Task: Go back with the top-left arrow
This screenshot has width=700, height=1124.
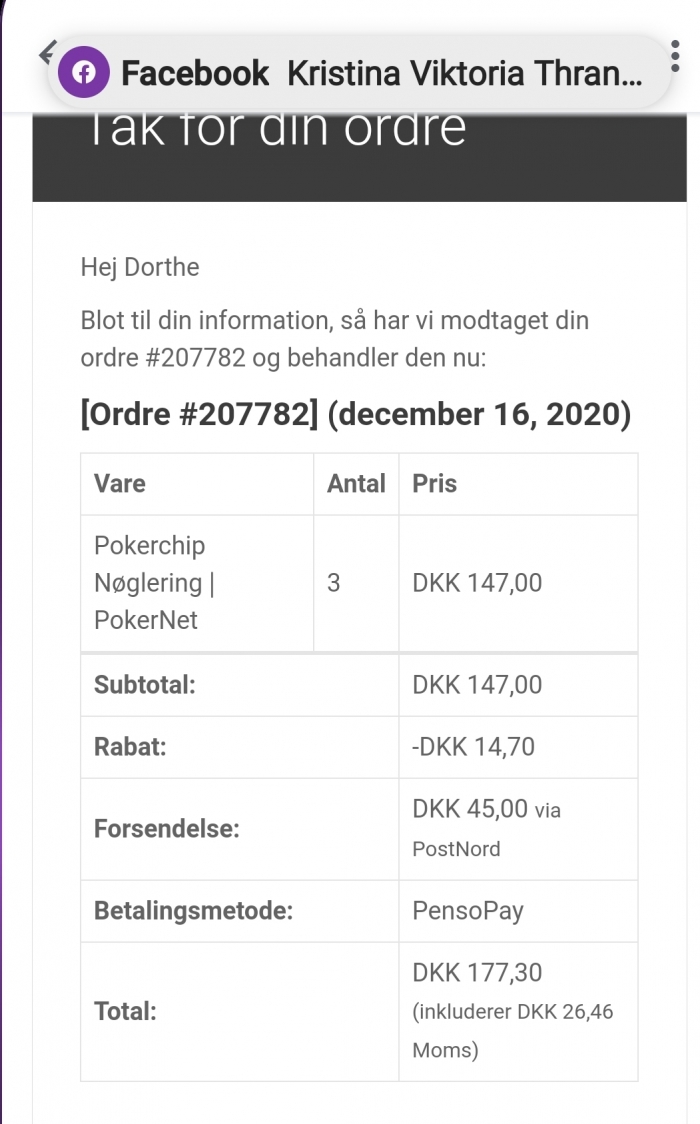Action: [47, 52]
